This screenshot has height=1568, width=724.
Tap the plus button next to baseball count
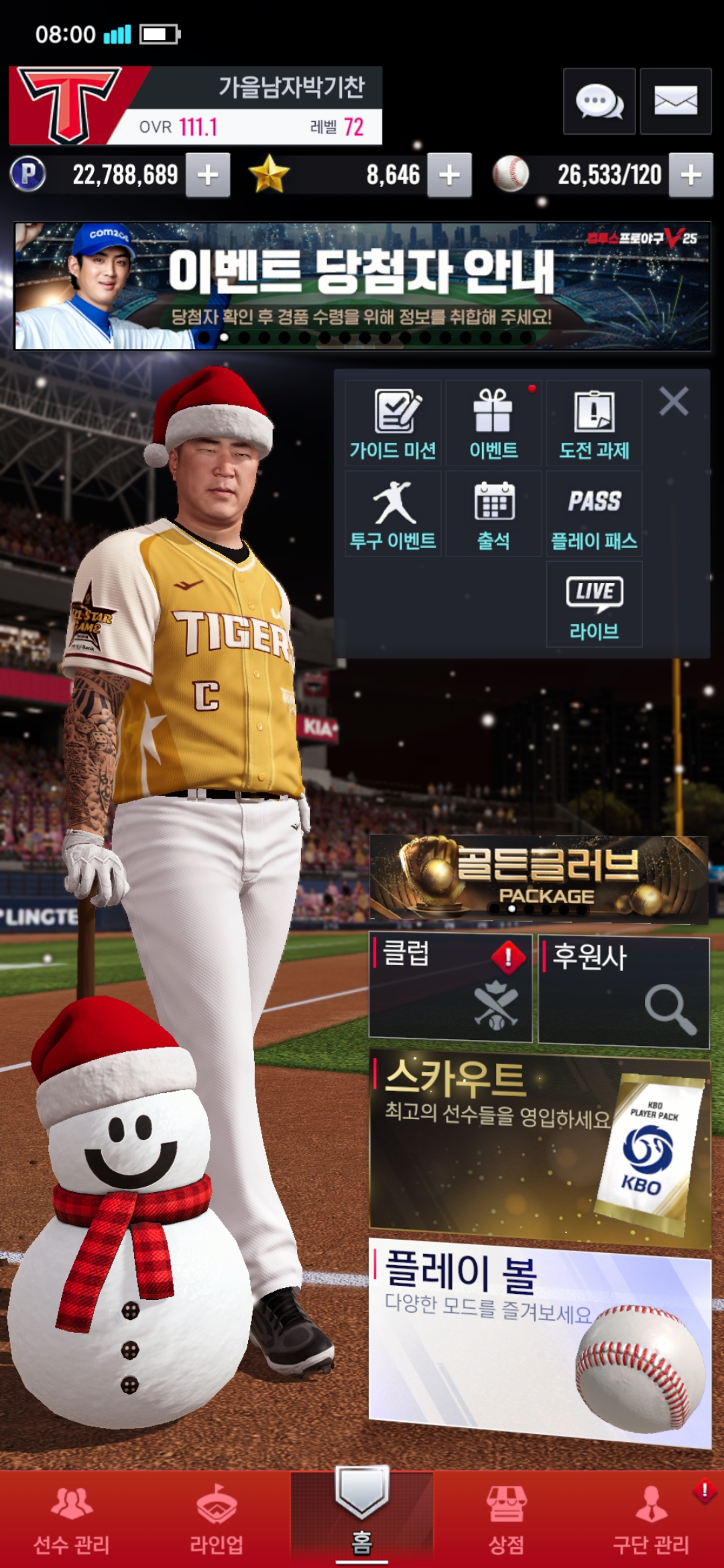tap(690, 175)
